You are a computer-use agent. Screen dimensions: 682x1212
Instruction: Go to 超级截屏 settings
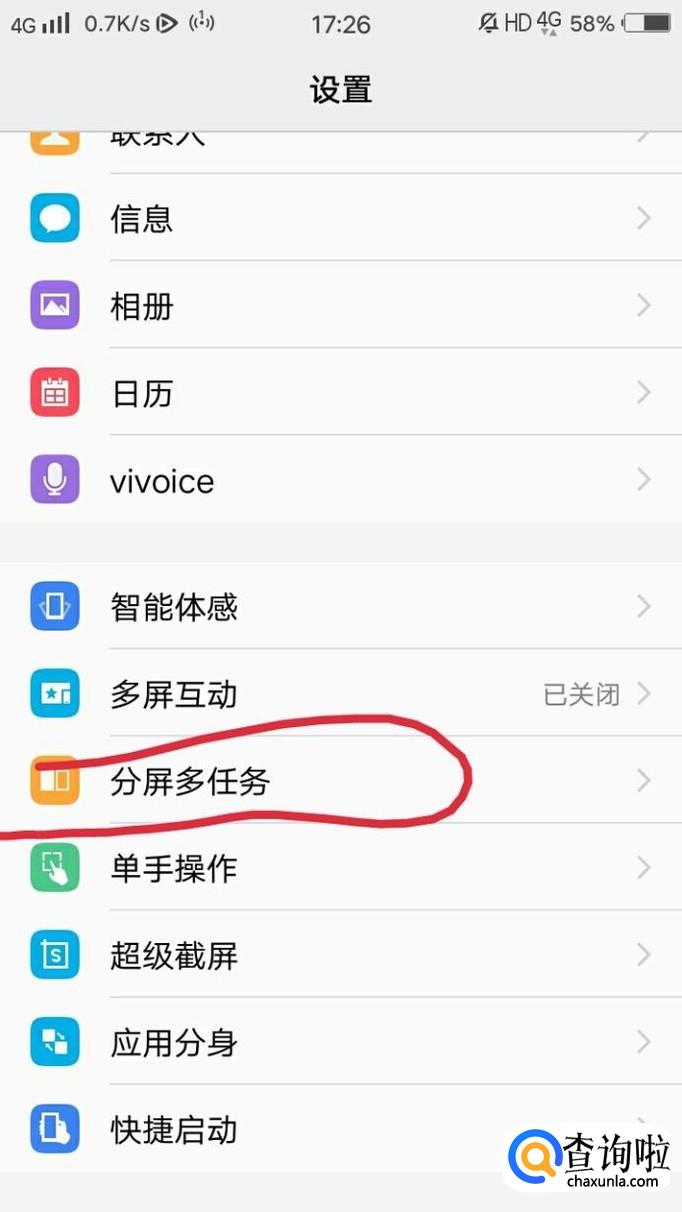click(340, 956)
